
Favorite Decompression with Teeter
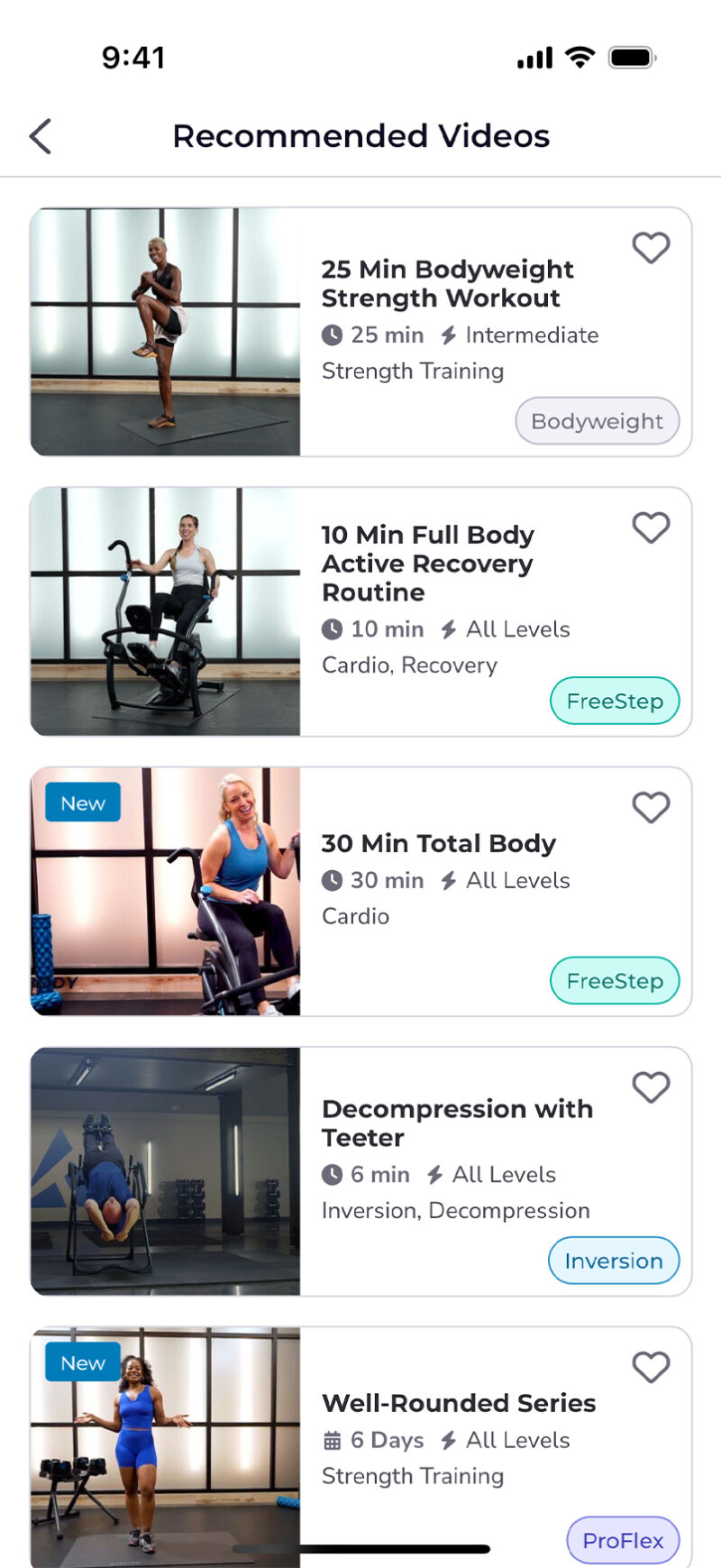click(651, 1087)
